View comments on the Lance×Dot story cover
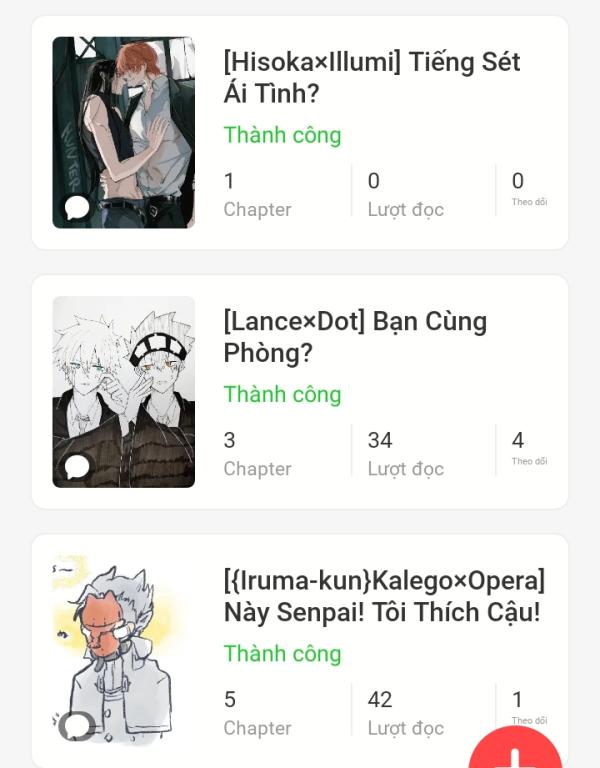Screen dimensions: 600x768 coord(77,466)
